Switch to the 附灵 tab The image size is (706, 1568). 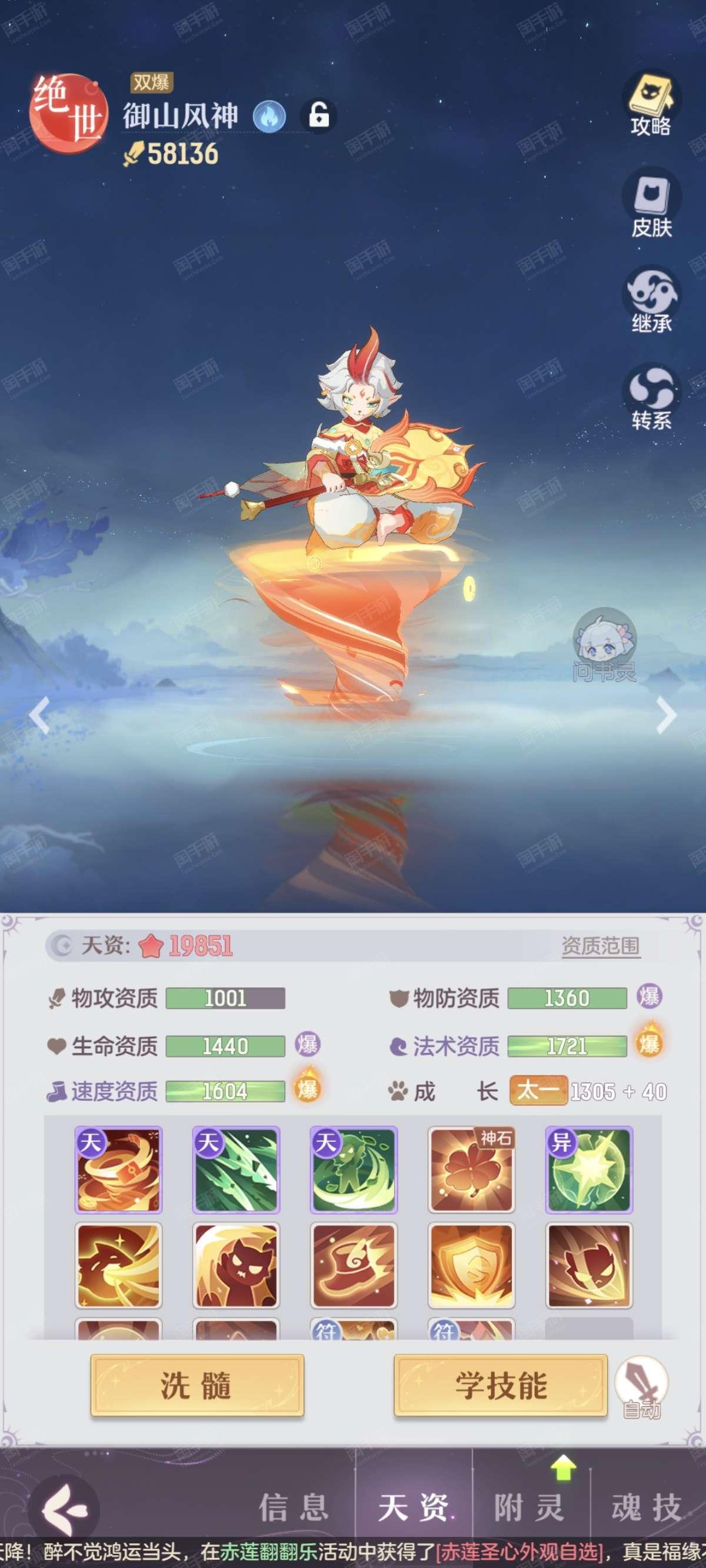[x=529, y=1507]
